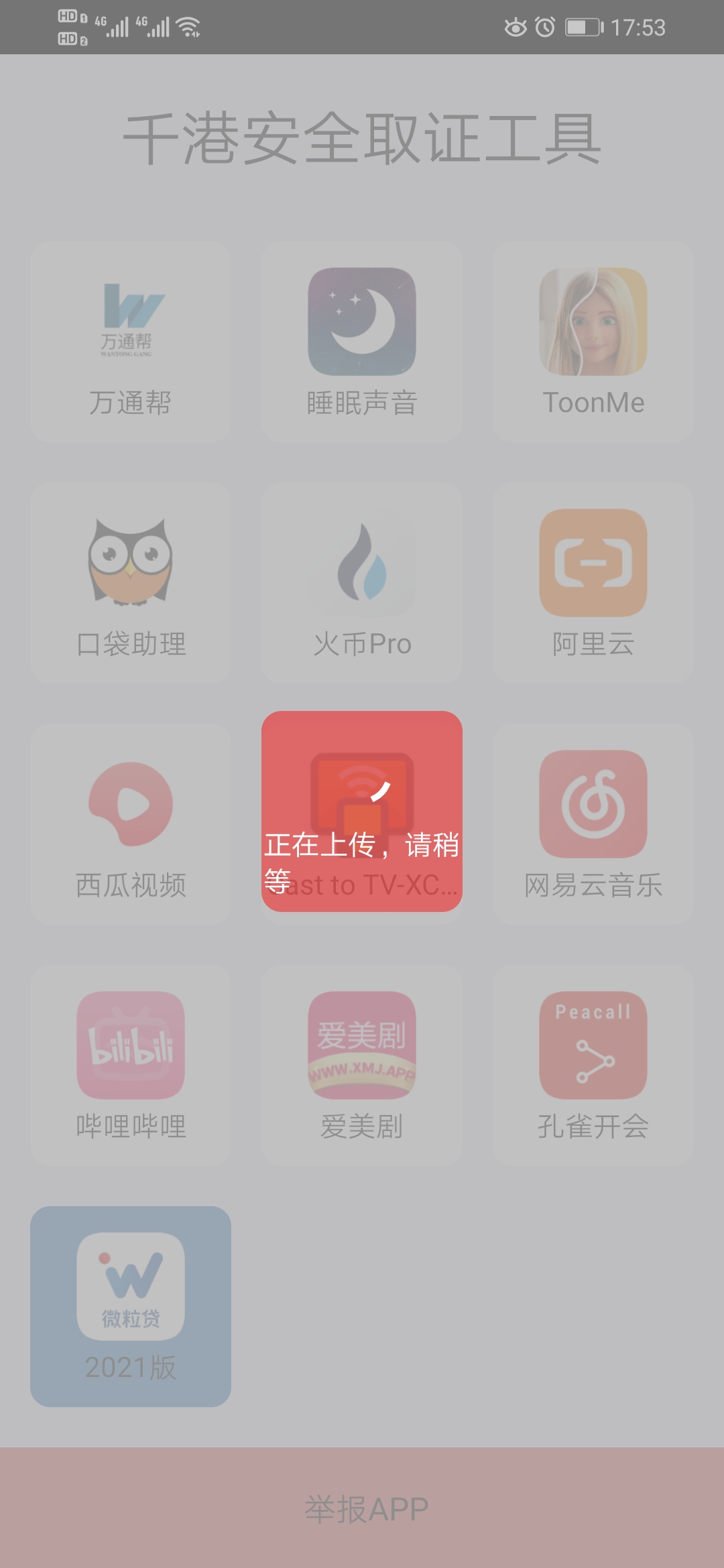The width and height of the screenshot is (724, 1568).
Task: Select the 万通帮 app tile
Action: point(131,342)
